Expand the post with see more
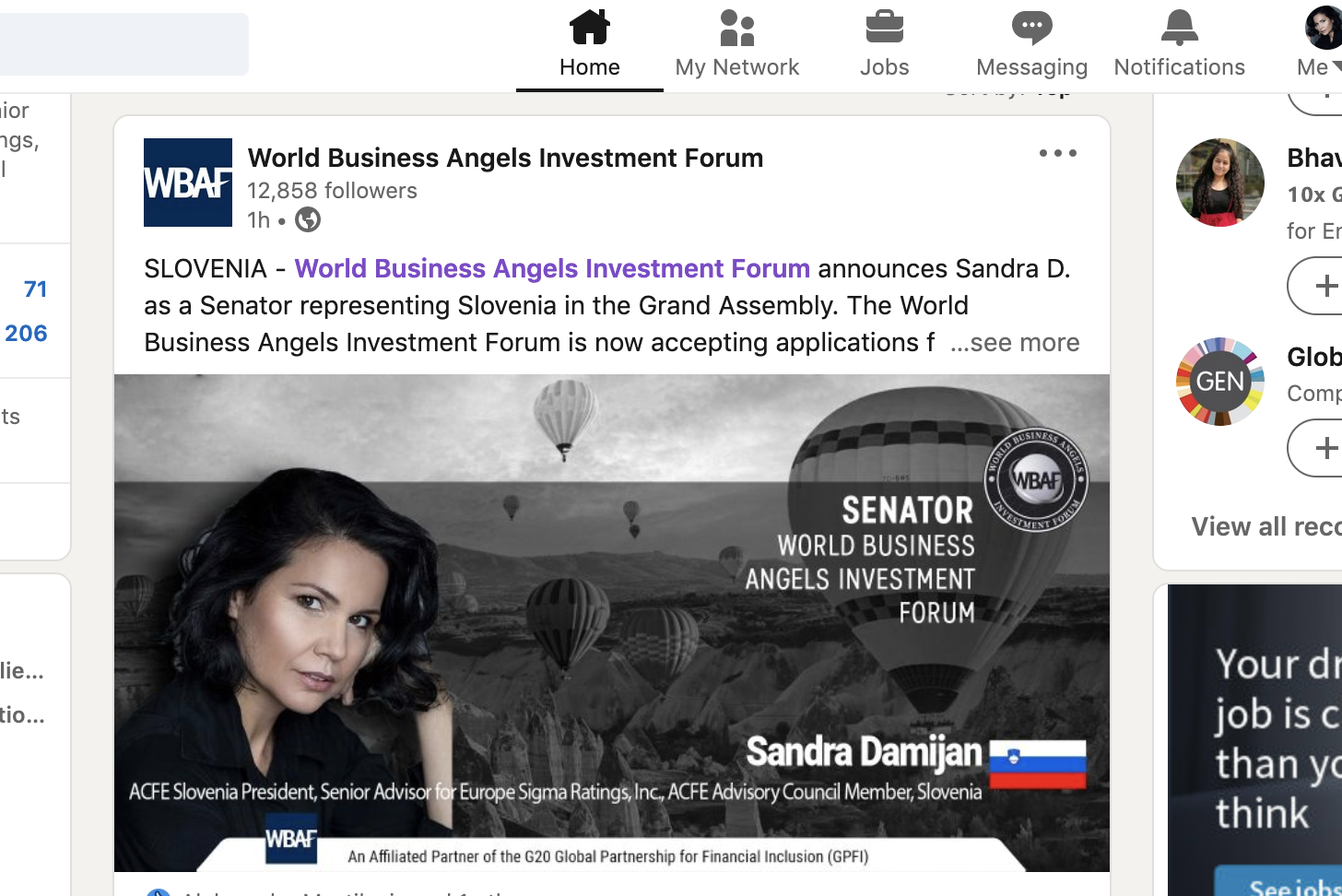The image size is (1342, 896). click(1015, 342)
